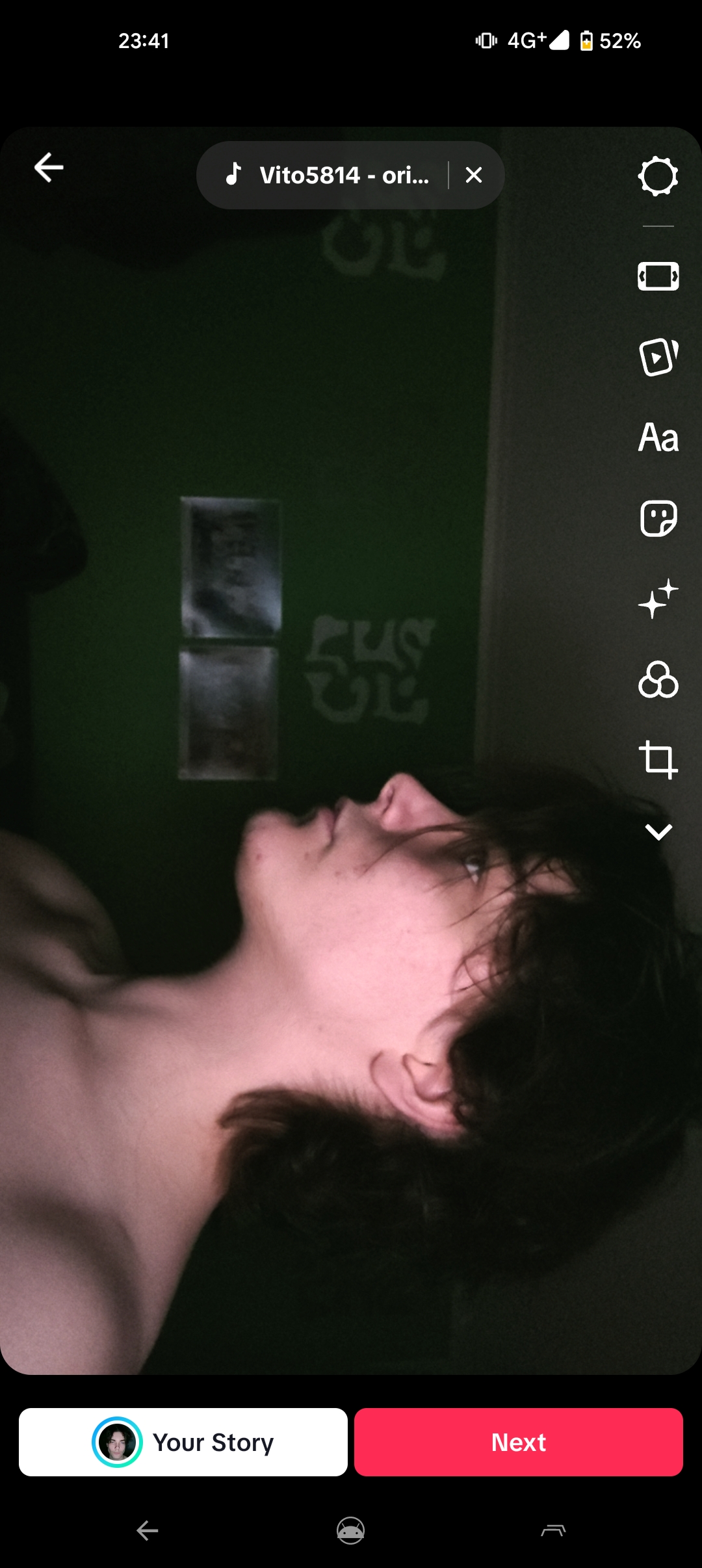Open the filters icon
The height and width of the screenshot is (1568, 702).
[658, 680]
